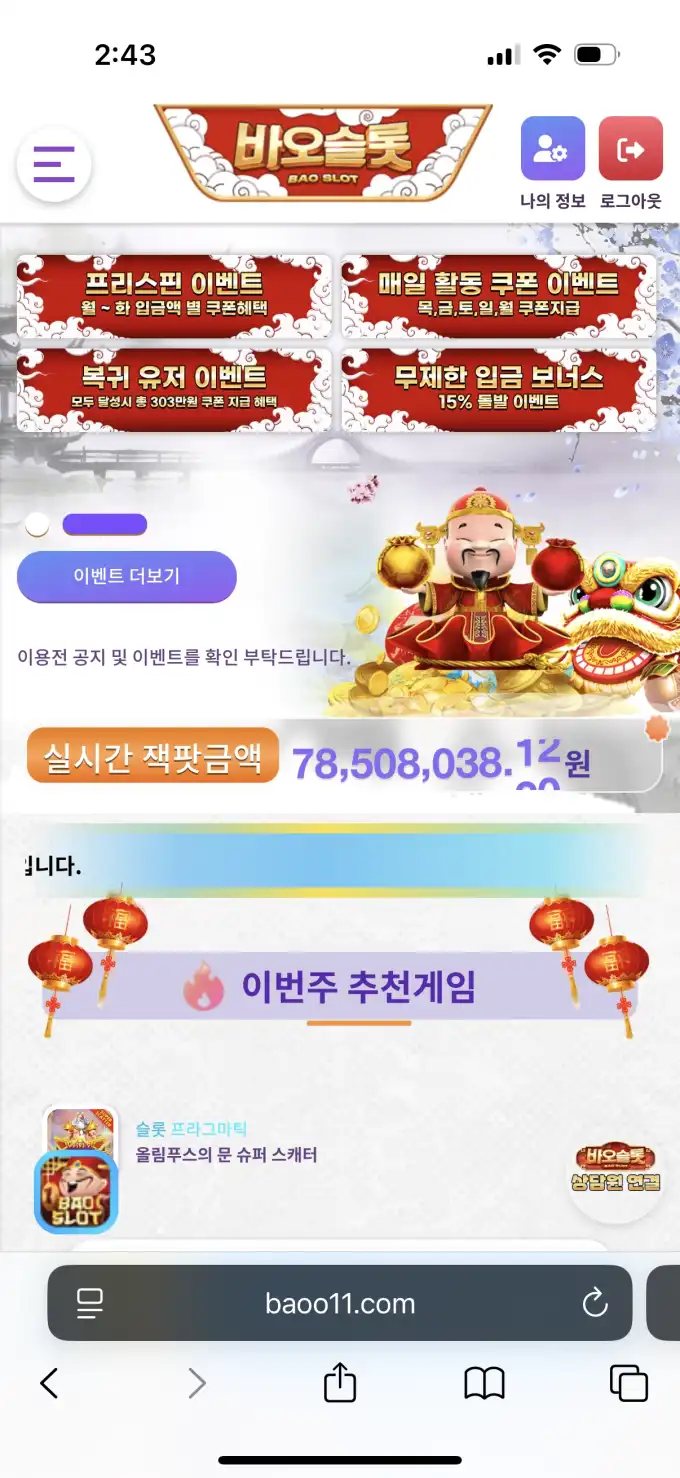Tap the floating Bao Slot app icon
Viewport: 680px width, 1478px height.
[x=77, y=1192]
